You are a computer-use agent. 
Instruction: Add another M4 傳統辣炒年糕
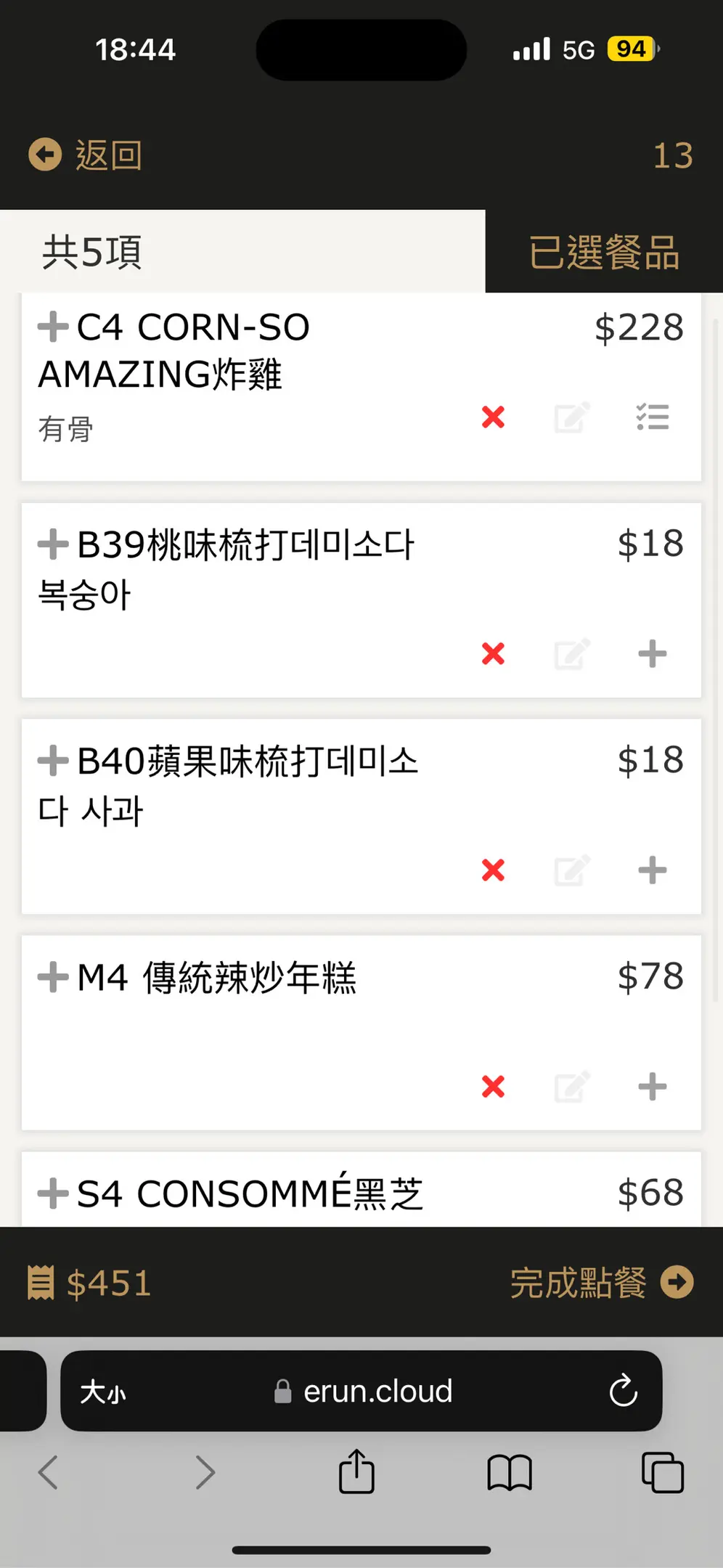pyautogui.click(x=652, y=1087)
